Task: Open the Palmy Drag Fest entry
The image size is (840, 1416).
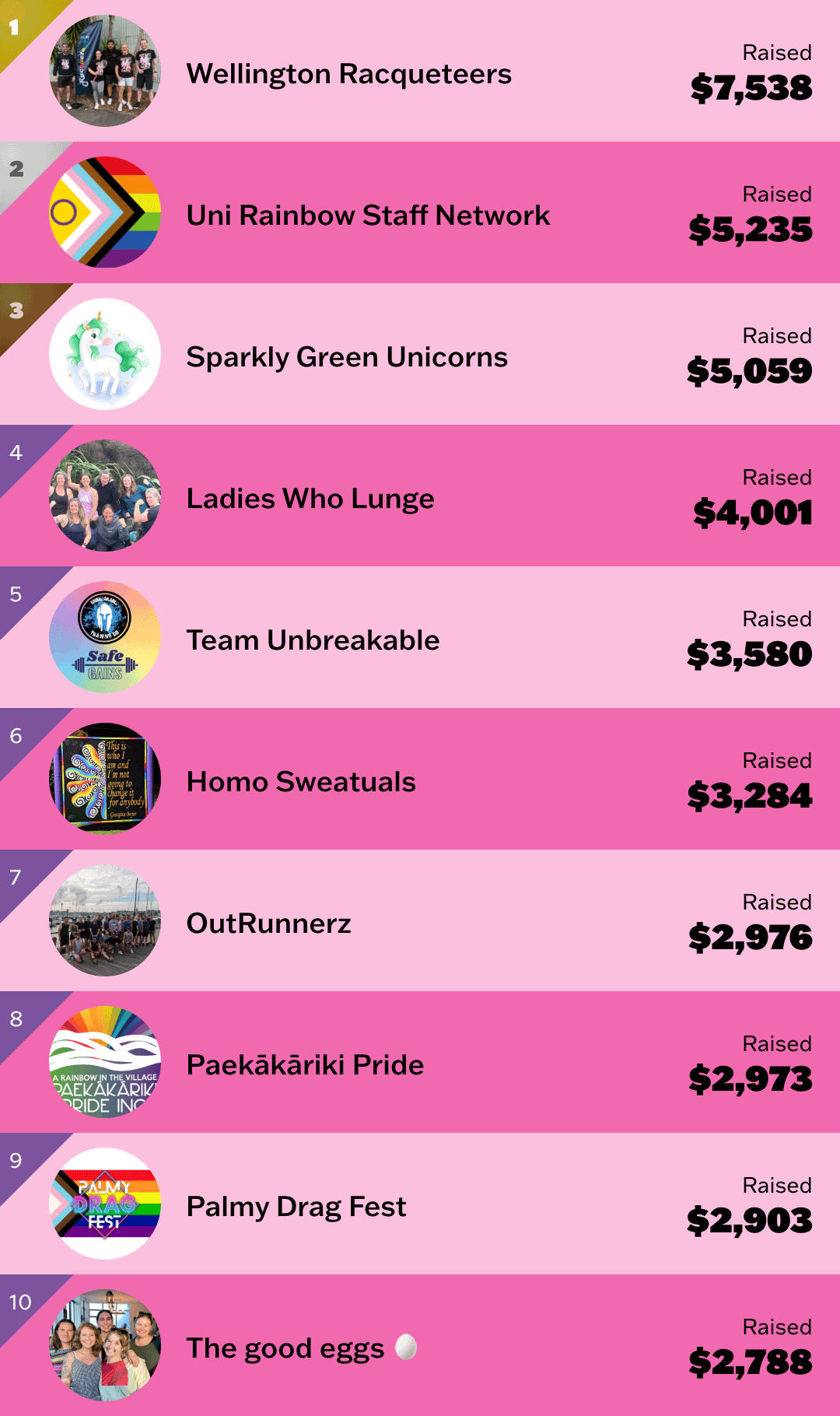Action: point(296,1207)
